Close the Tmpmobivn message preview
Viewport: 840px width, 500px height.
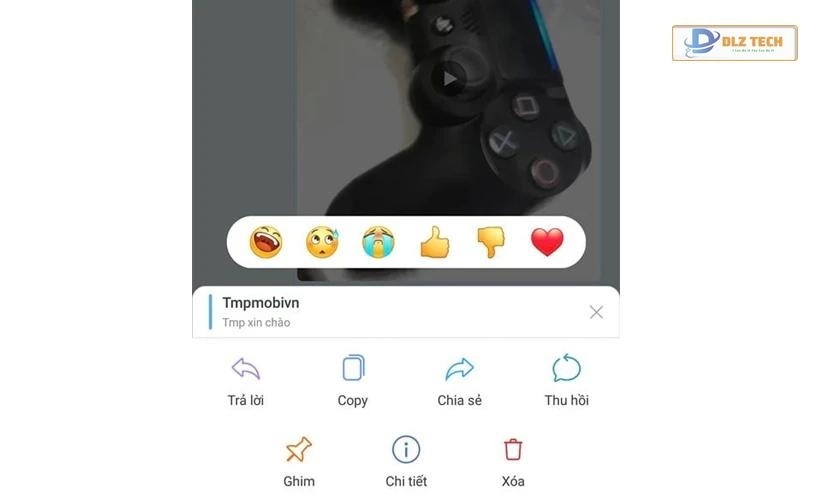point(596,312)
